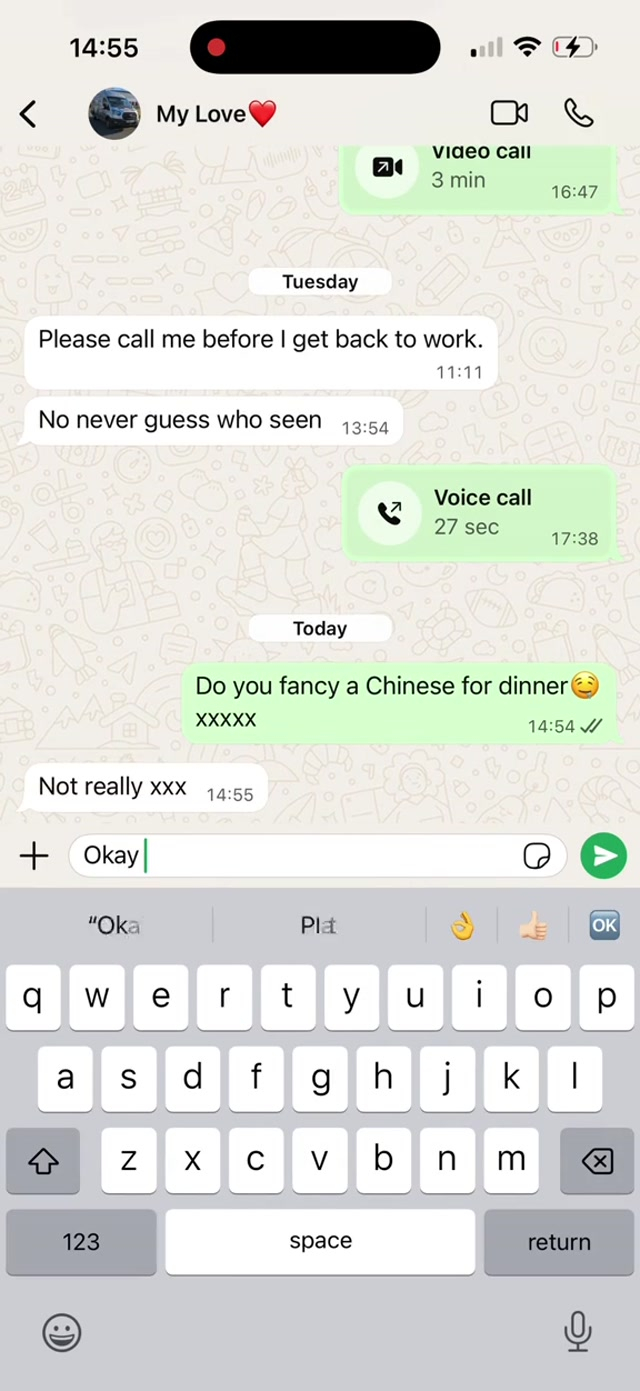Choose the blue OK button emoji suggestion
Image resolution: width=640 pixels, height=1391 pixels.
(x=604, y=926)
